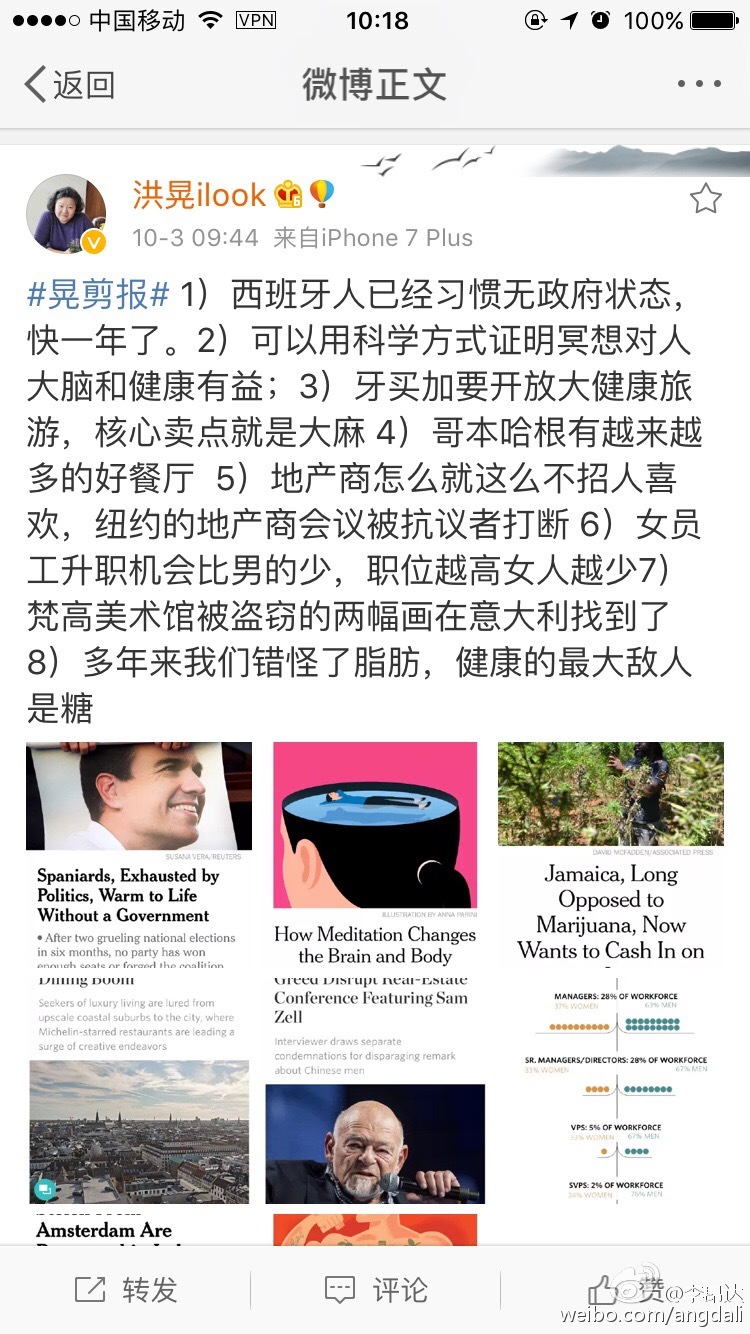Repost via the 转发 button
This screenshot has height=1334, width=750.
click(125, 1290)
